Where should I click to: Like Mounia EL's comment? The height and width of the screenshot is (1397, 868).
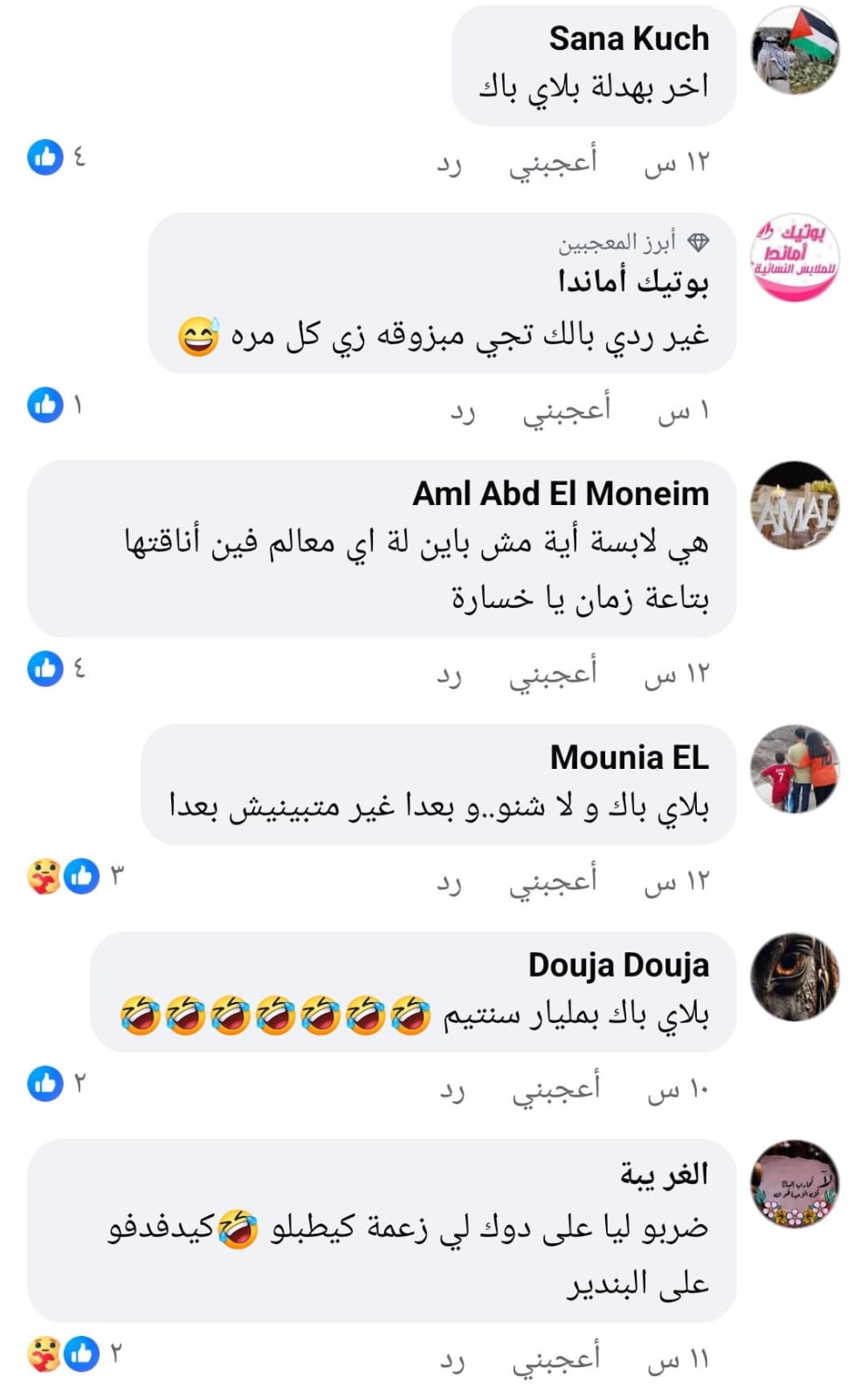(553, 881)
